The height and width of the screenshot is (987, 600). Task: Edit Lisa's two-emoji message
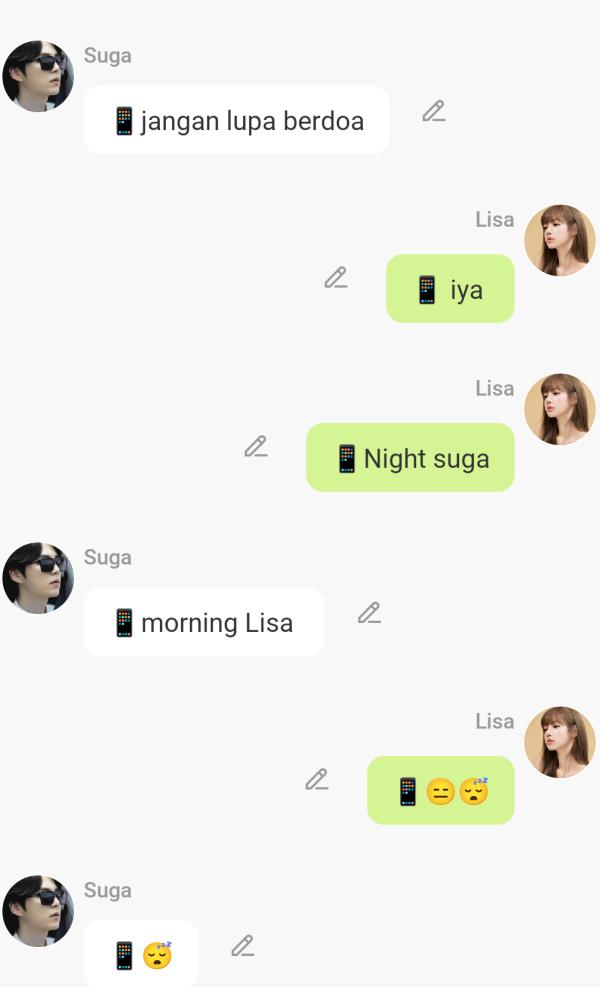[317, 780]
